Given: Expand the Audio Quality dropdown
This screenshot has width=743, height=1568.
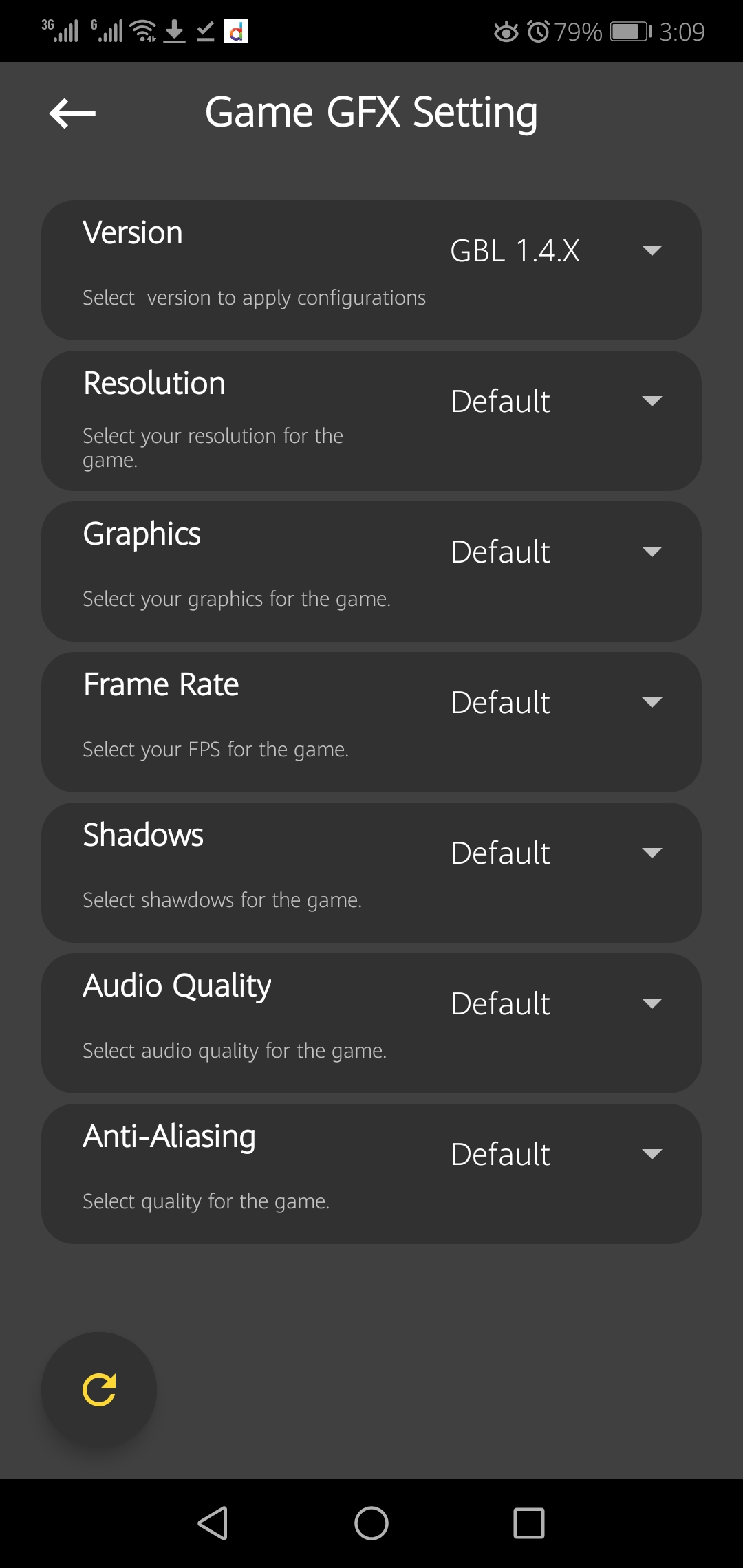Looking at the screenshot, I should [x=556, y=1004].
